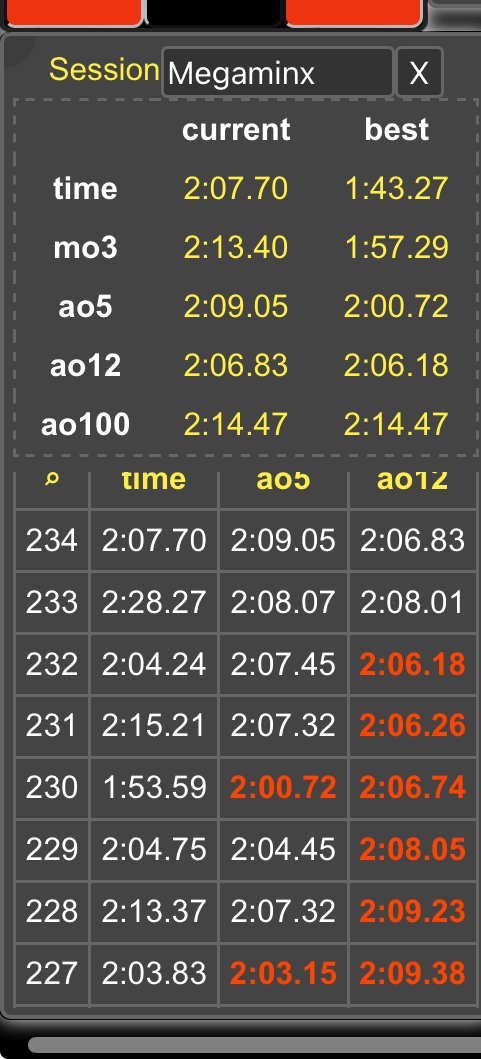
Task: Open the Megaminx session selector
Action: (x=278, y=72)
